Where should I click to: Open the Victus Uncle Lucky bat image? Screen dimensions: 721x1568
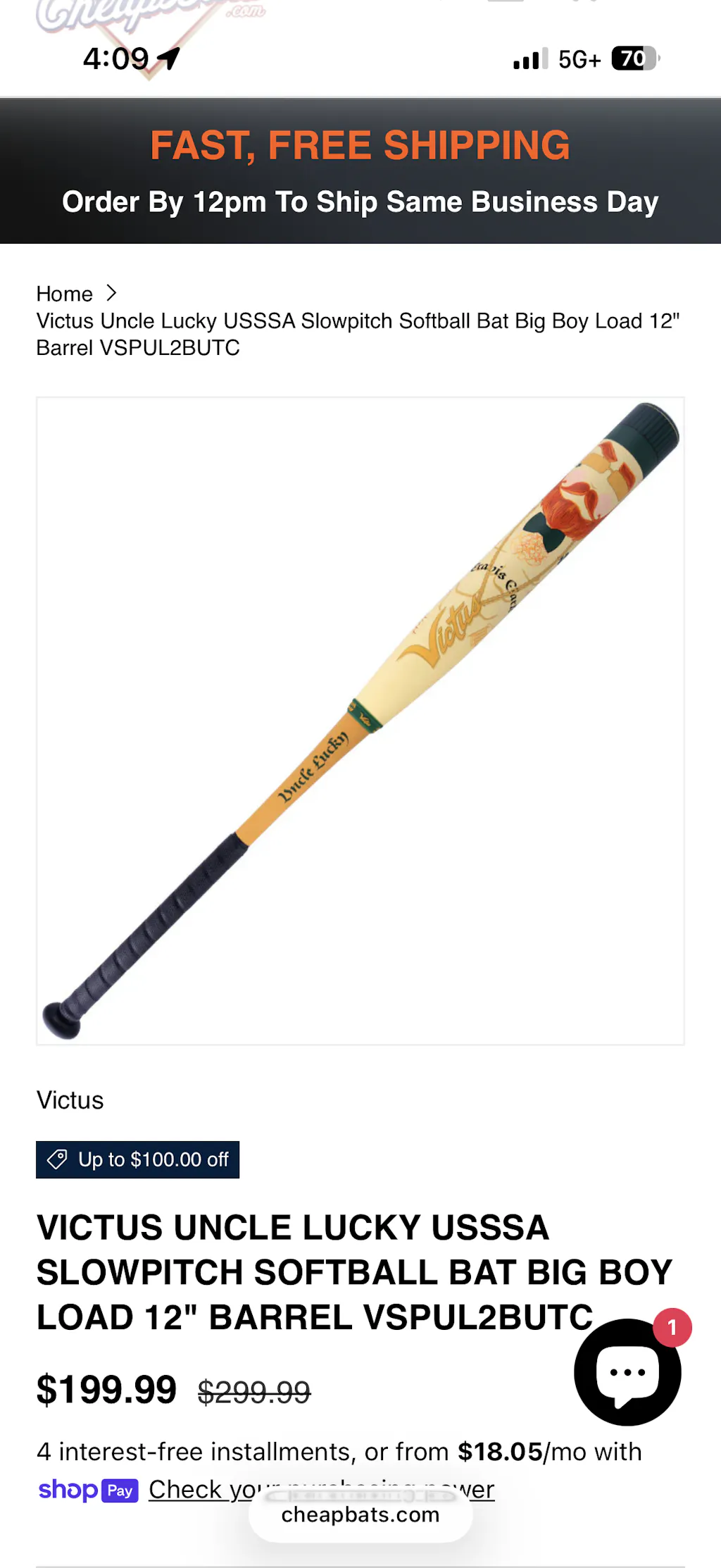point(360,721)
